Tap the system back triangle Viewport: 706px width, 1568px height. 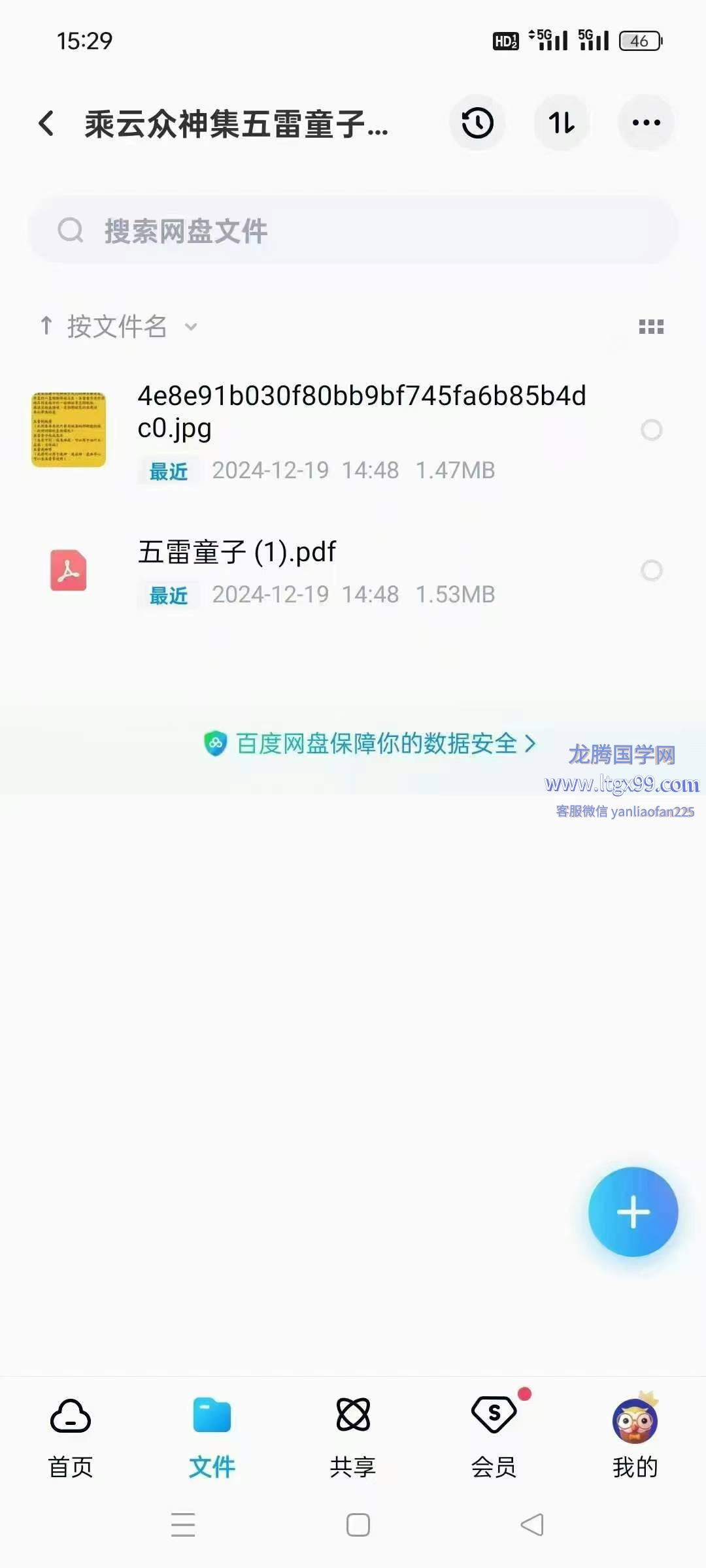pos(532,1525)
